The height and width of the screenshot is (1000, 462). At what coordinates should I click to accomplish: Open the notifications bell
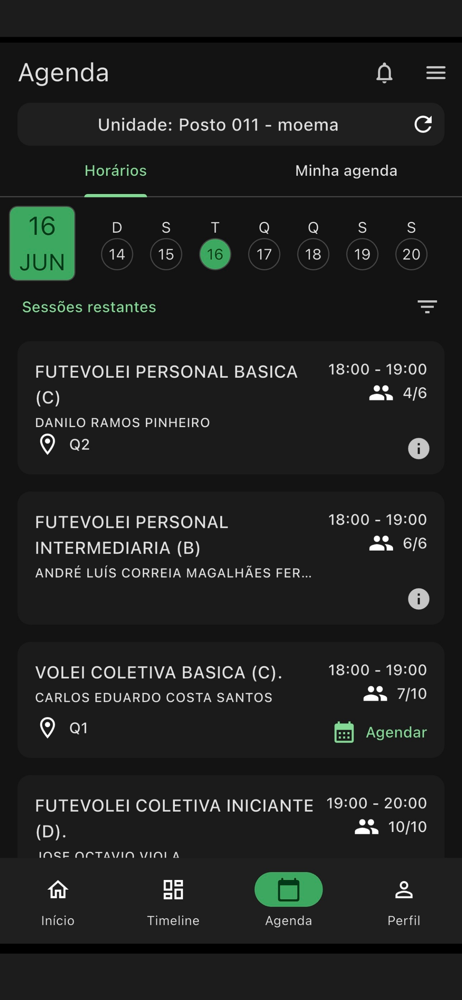[384, 73]
